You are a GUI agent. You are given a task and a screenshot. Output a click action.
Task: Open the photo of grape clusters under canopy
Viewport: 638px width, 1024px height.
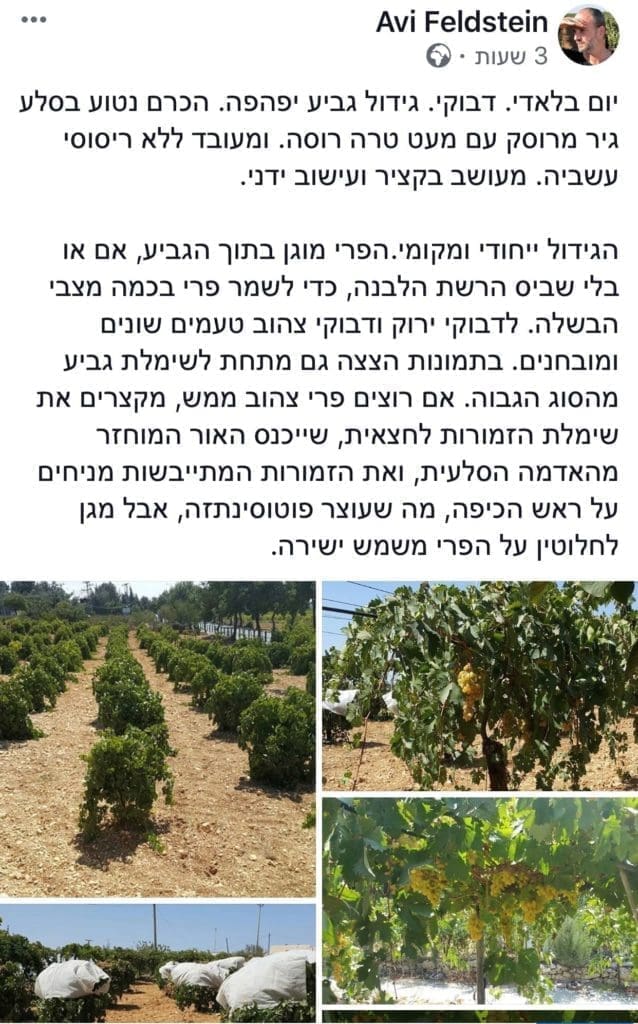pyautogui.click(x=480, y=901)
